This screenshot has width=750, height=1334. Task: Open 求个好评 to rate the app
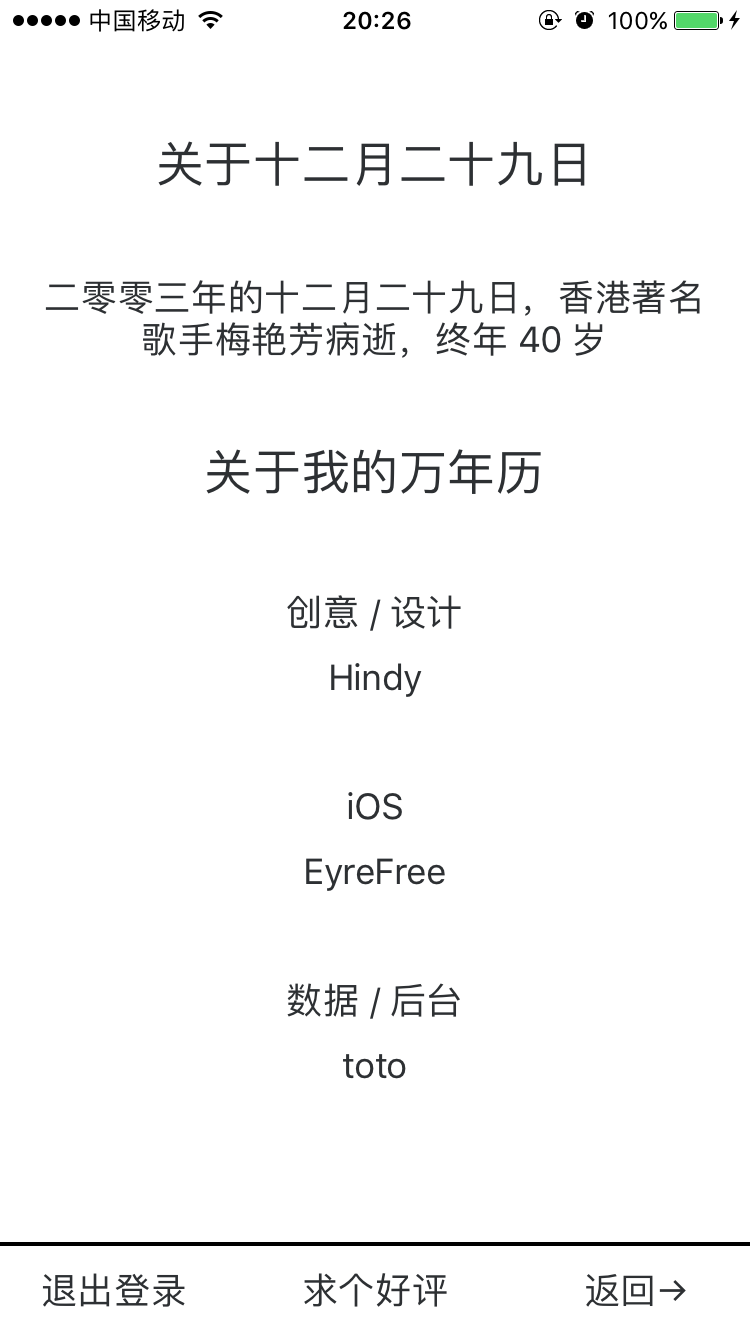375,1291
